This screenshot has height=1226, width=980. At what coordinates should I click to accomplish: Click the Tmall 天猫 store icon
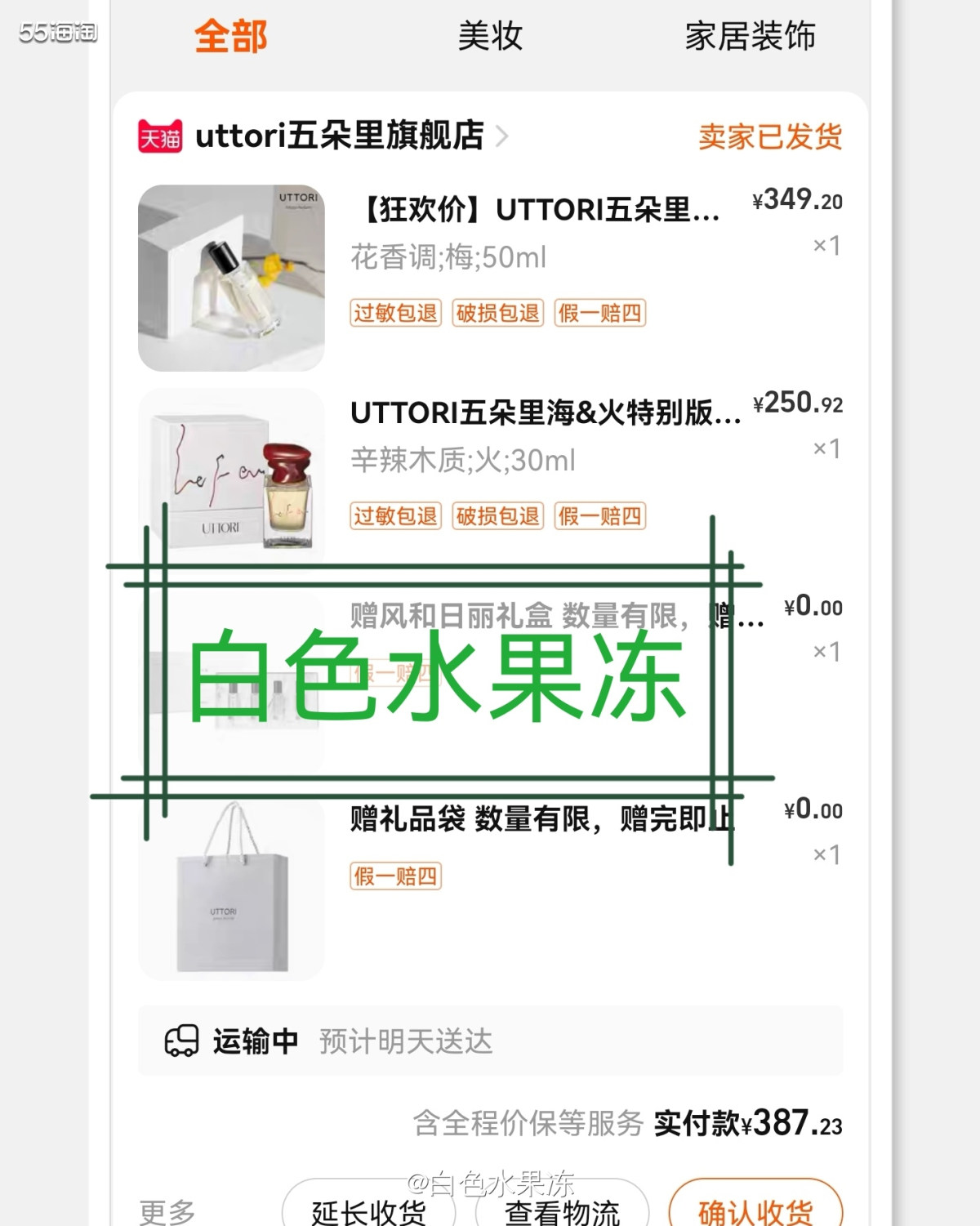click(160, 136)
